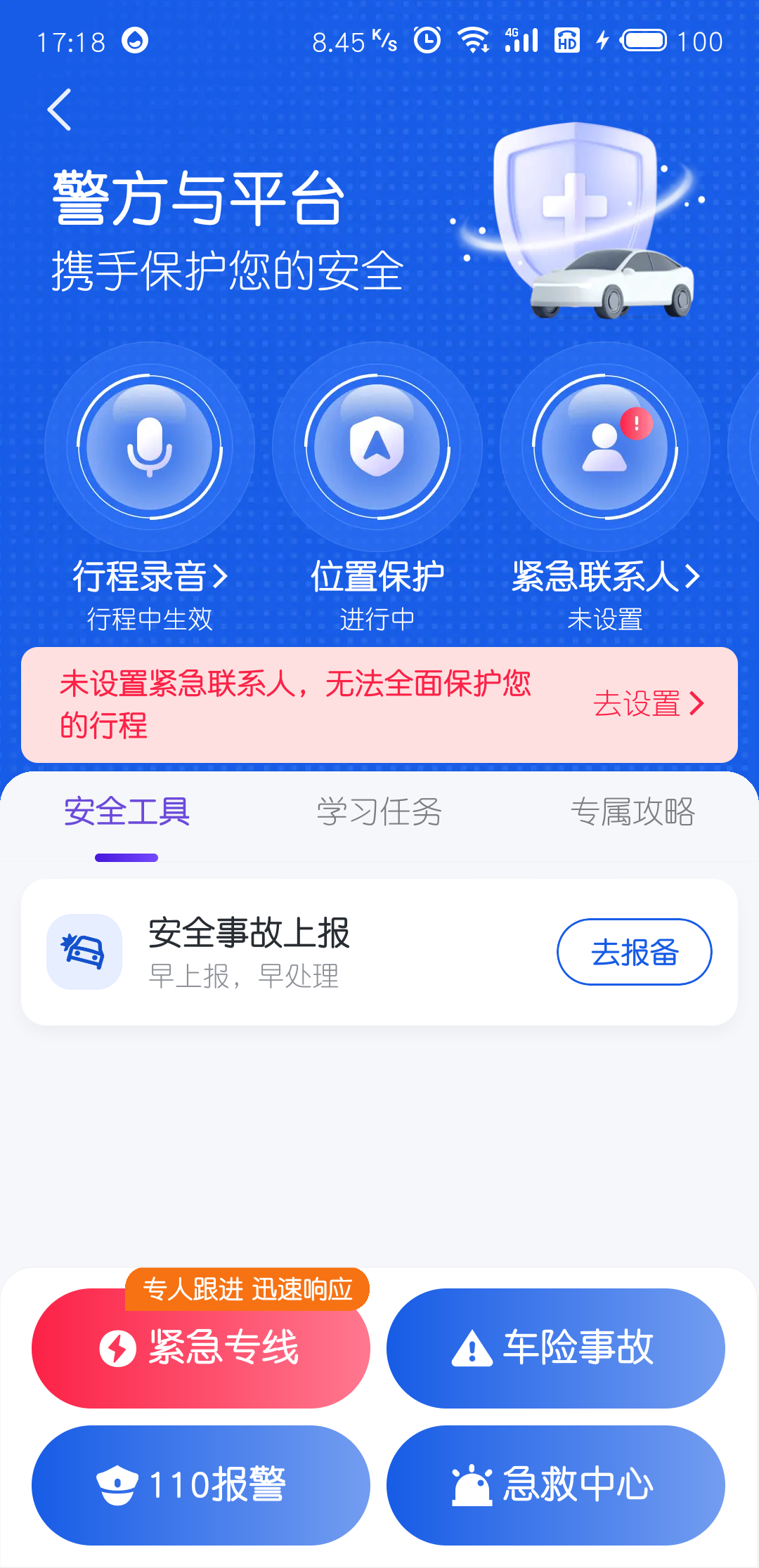759x1568 pixels.
Task: Tap the lightning icon on 紧急专线 button
Action: (119, 1347)
